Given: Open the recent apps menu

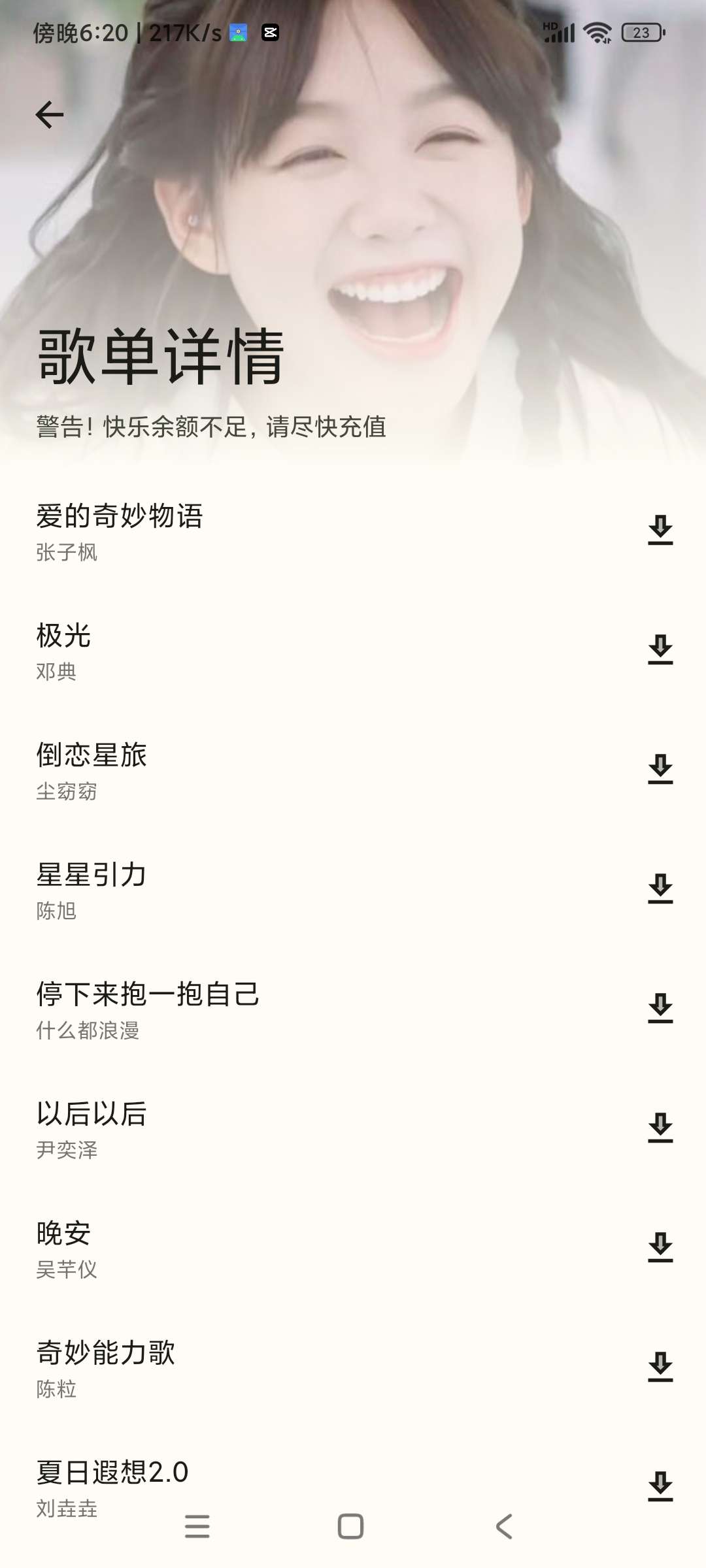Looking at the screenshot, I should click(x=197, y=1527).
